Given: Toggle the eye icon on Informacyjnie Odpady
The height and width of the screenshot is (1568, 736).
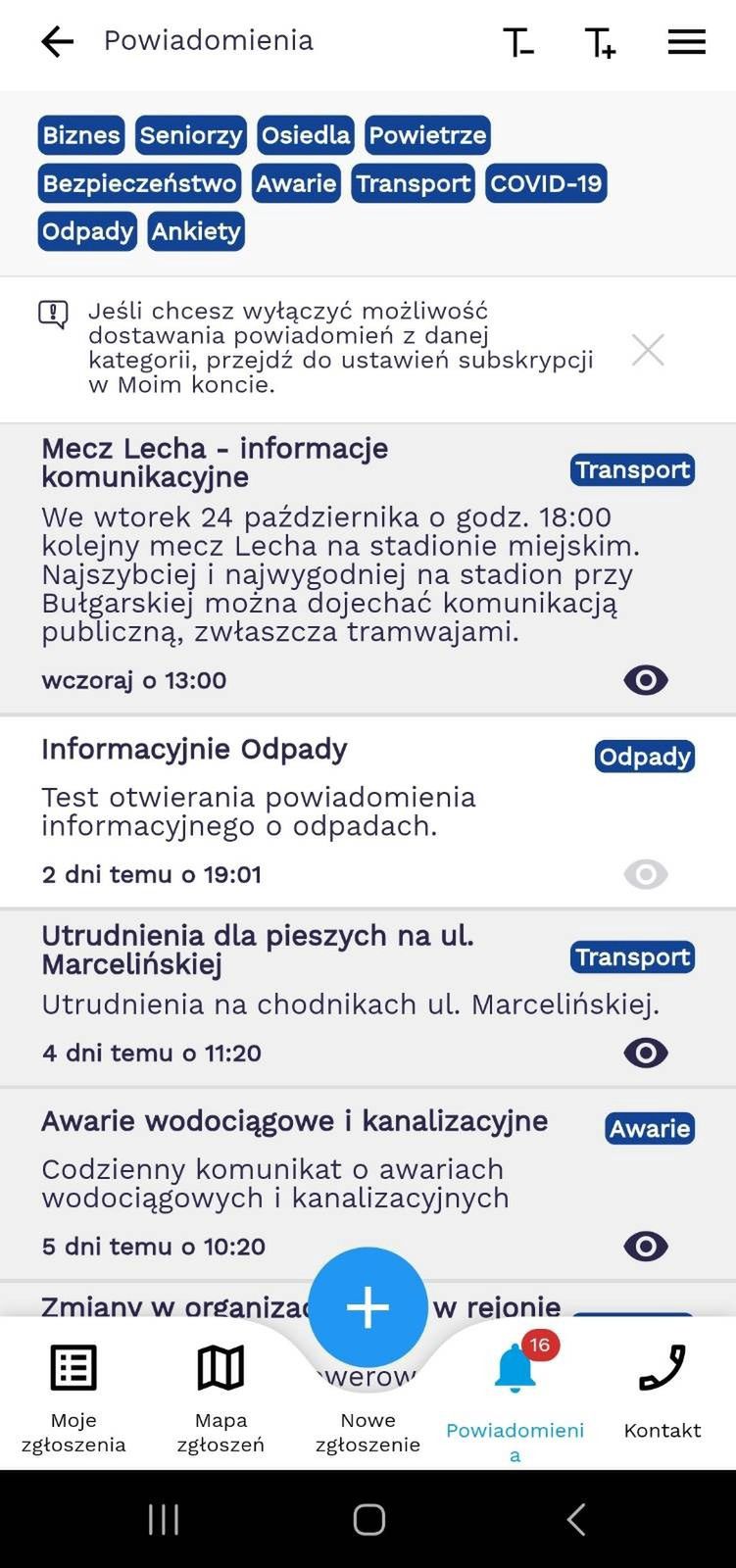Looking at the screenshot, I should click(646, 874).
